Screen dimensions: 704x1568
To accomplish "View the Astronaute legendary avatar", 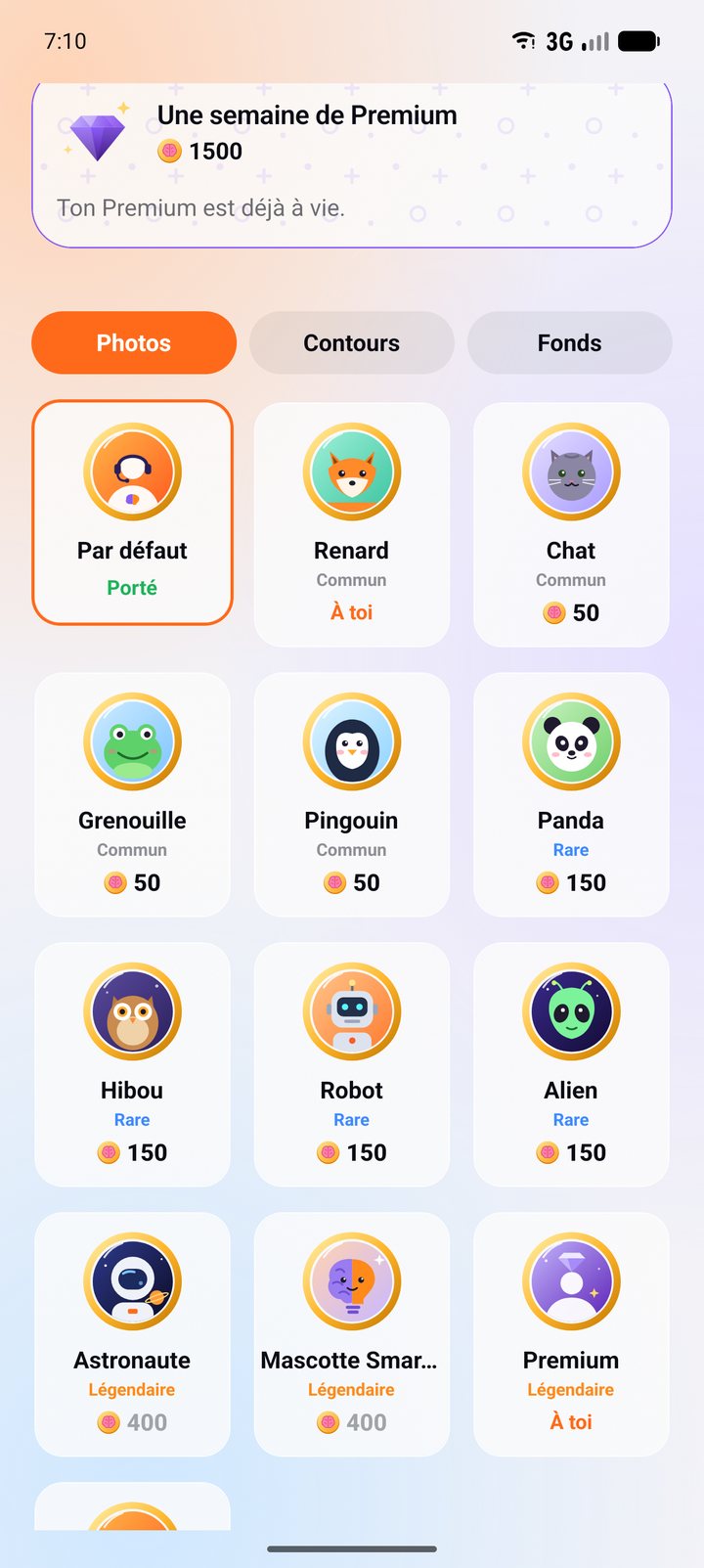I will [132, 1334].
